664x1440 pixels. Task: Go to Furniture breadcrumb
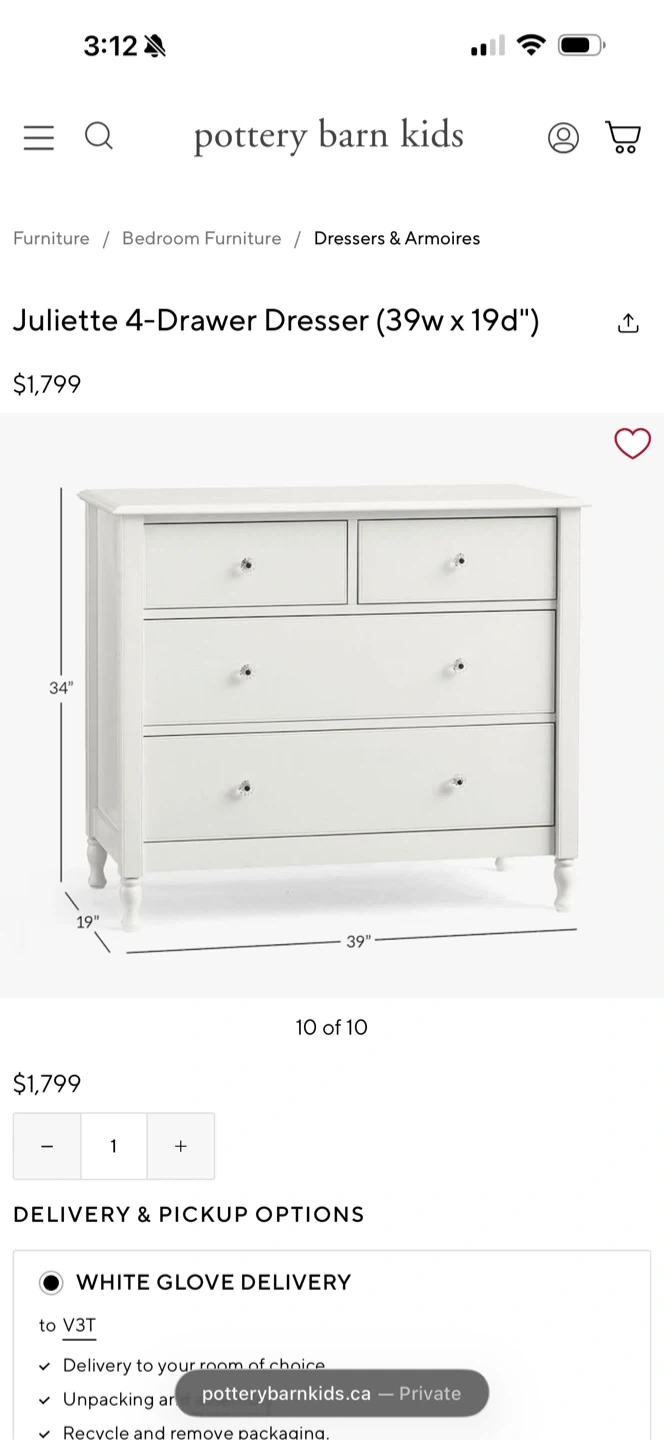[x=51, y=238]
